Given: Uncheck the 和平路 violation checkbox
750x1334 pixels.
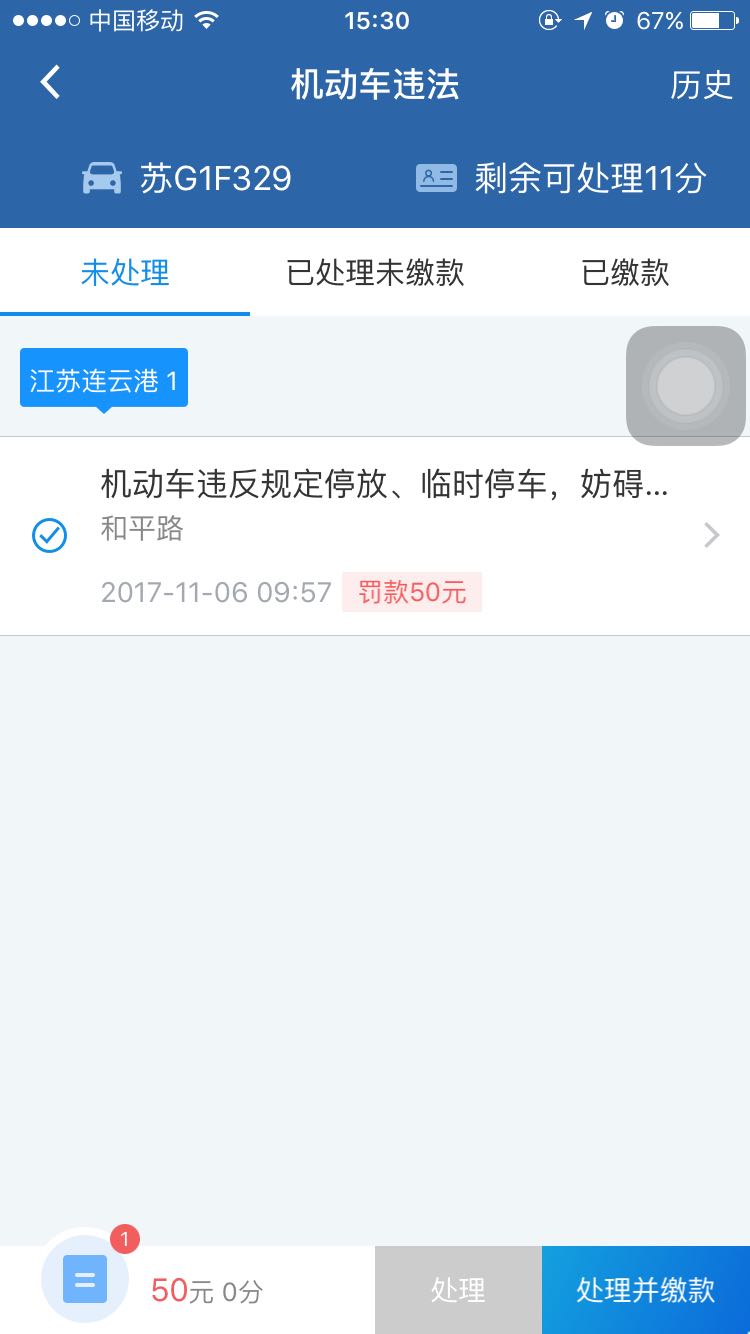Looking at the screenshot, I should (49, 536).
